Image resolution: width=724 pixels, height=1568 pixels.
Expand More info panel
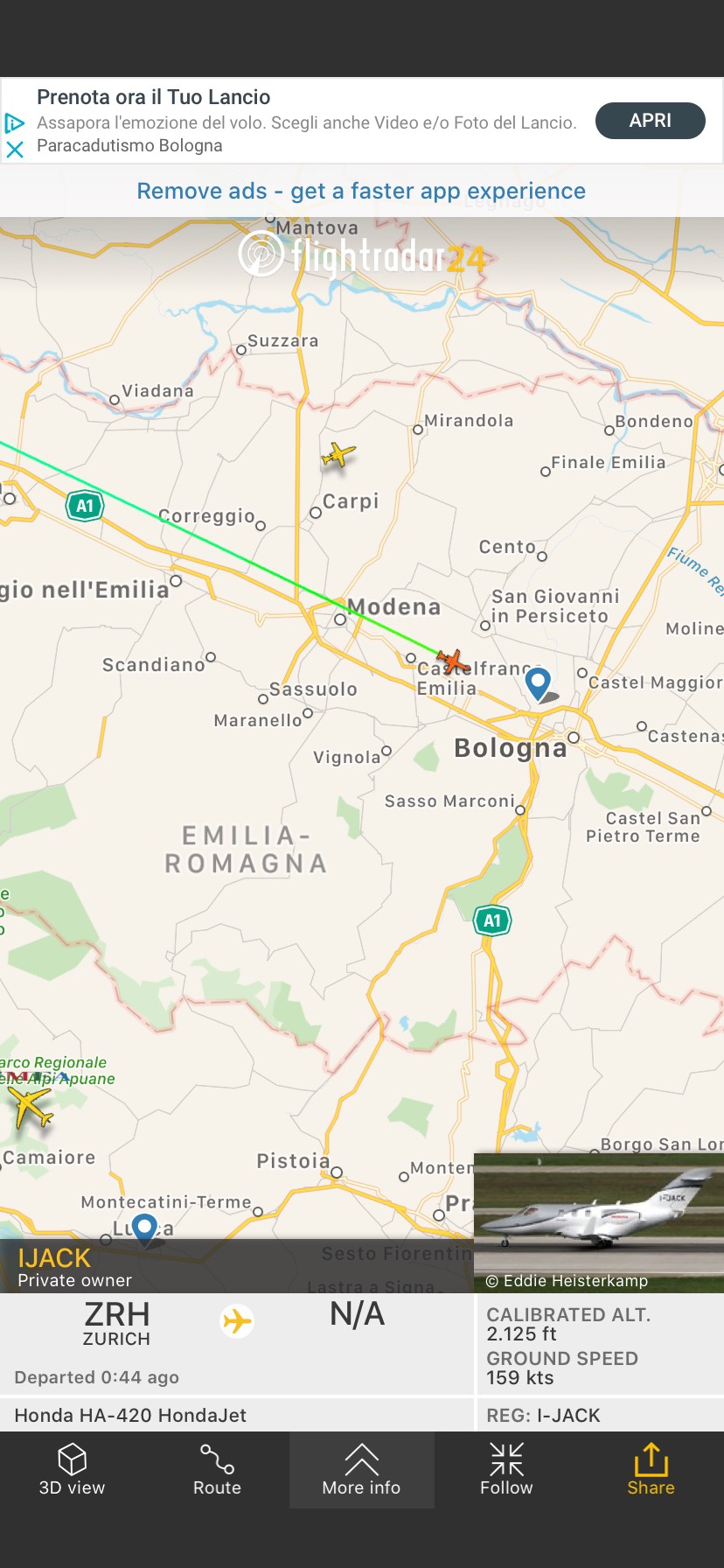[x=361, y=1470]
